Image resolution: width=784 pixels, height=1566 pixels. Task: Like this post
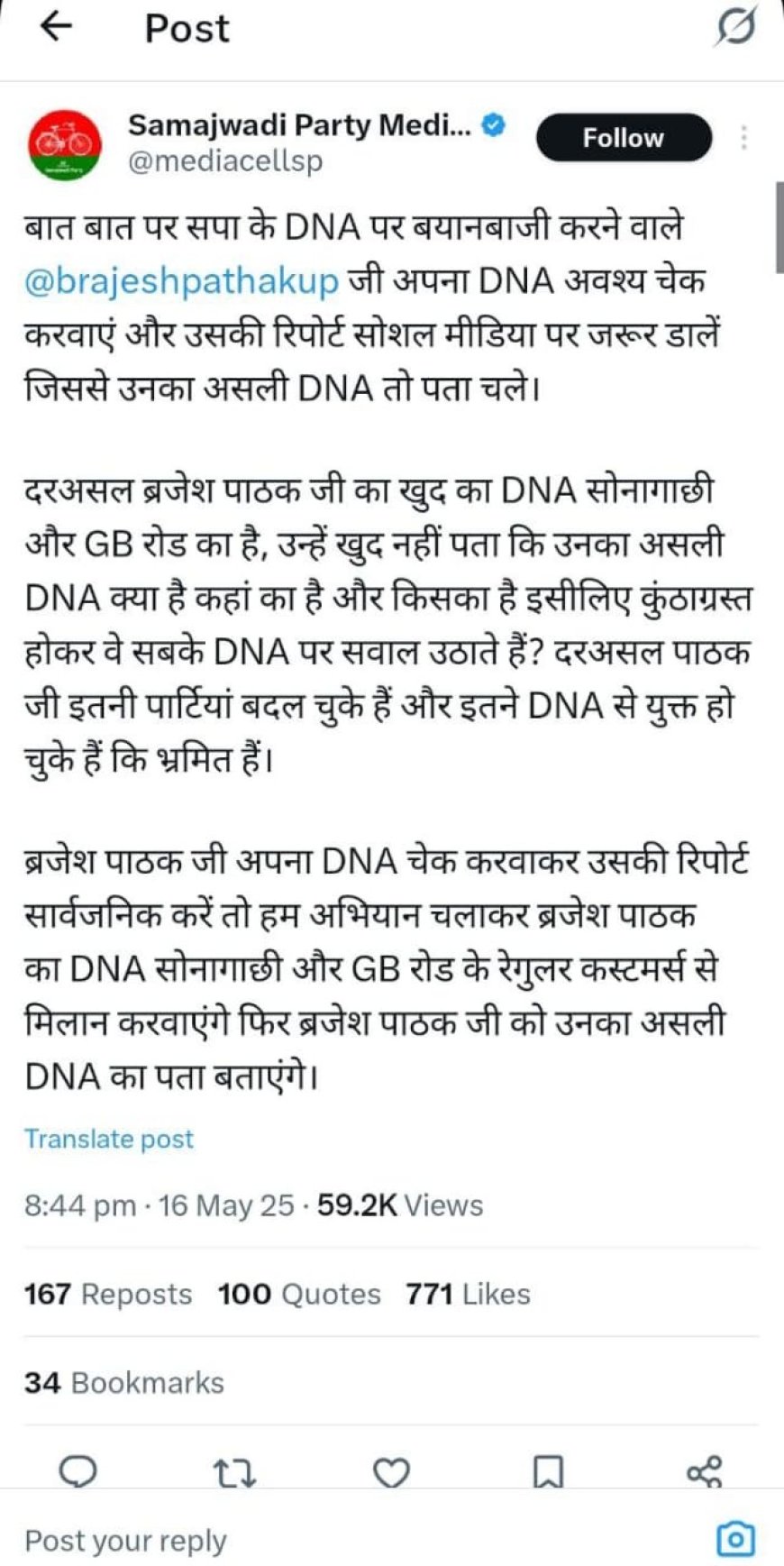pos(391,1472)
